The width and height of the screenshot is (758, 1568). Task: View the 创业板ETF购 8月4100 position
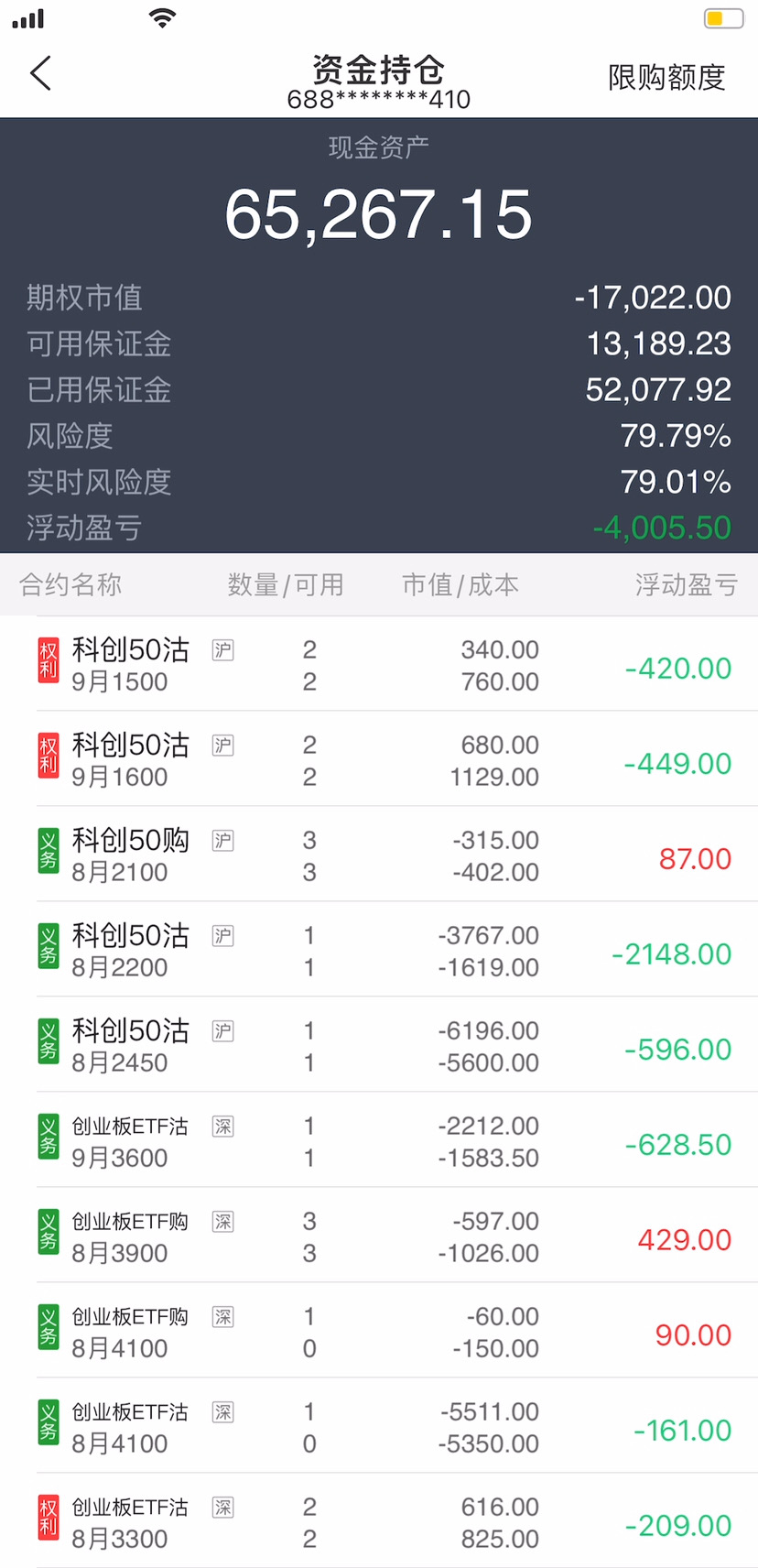click(379, 1330)
